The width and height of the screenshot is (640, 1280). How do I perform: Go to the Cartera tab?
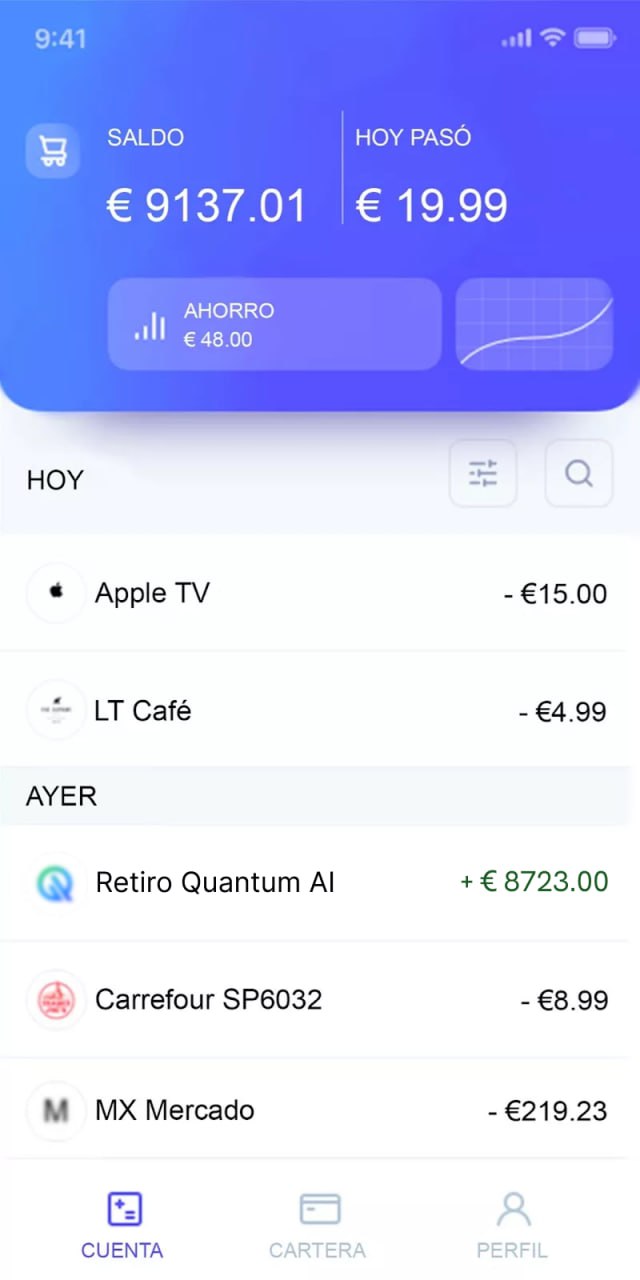coord(318,1225)
